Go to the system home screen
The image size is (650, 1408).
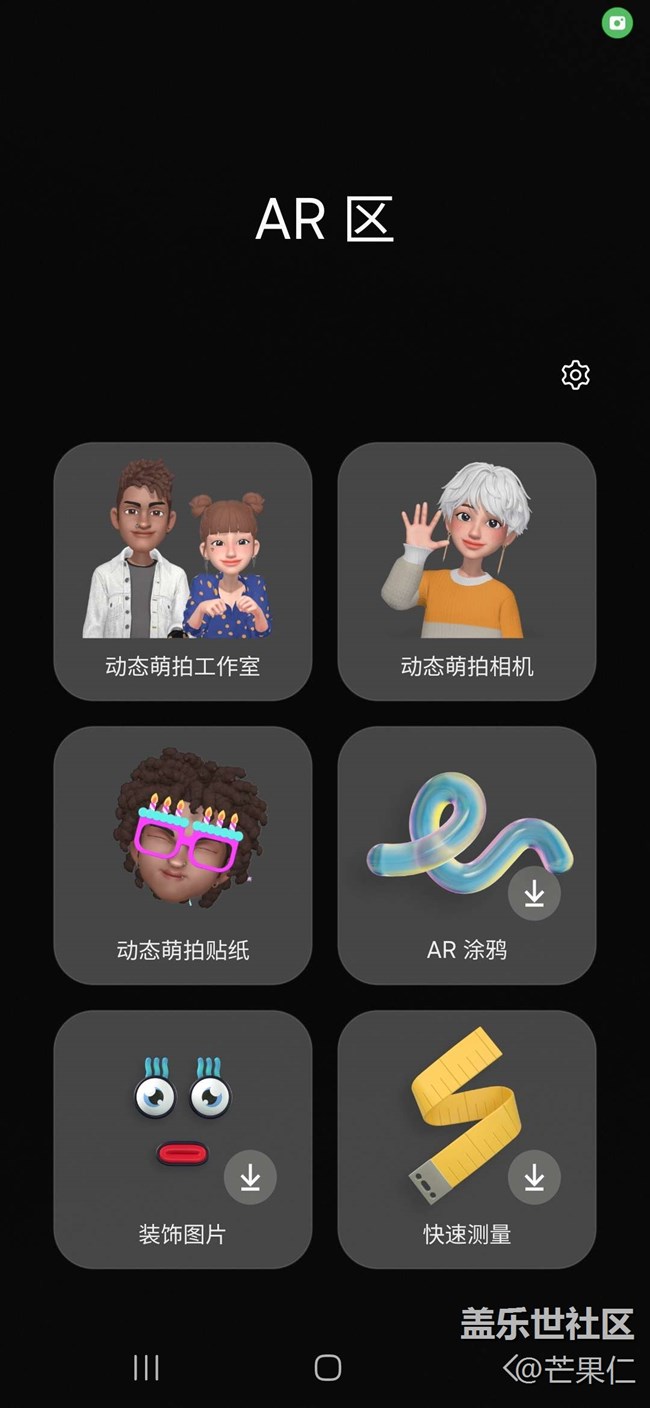[x=328, y=1367]
